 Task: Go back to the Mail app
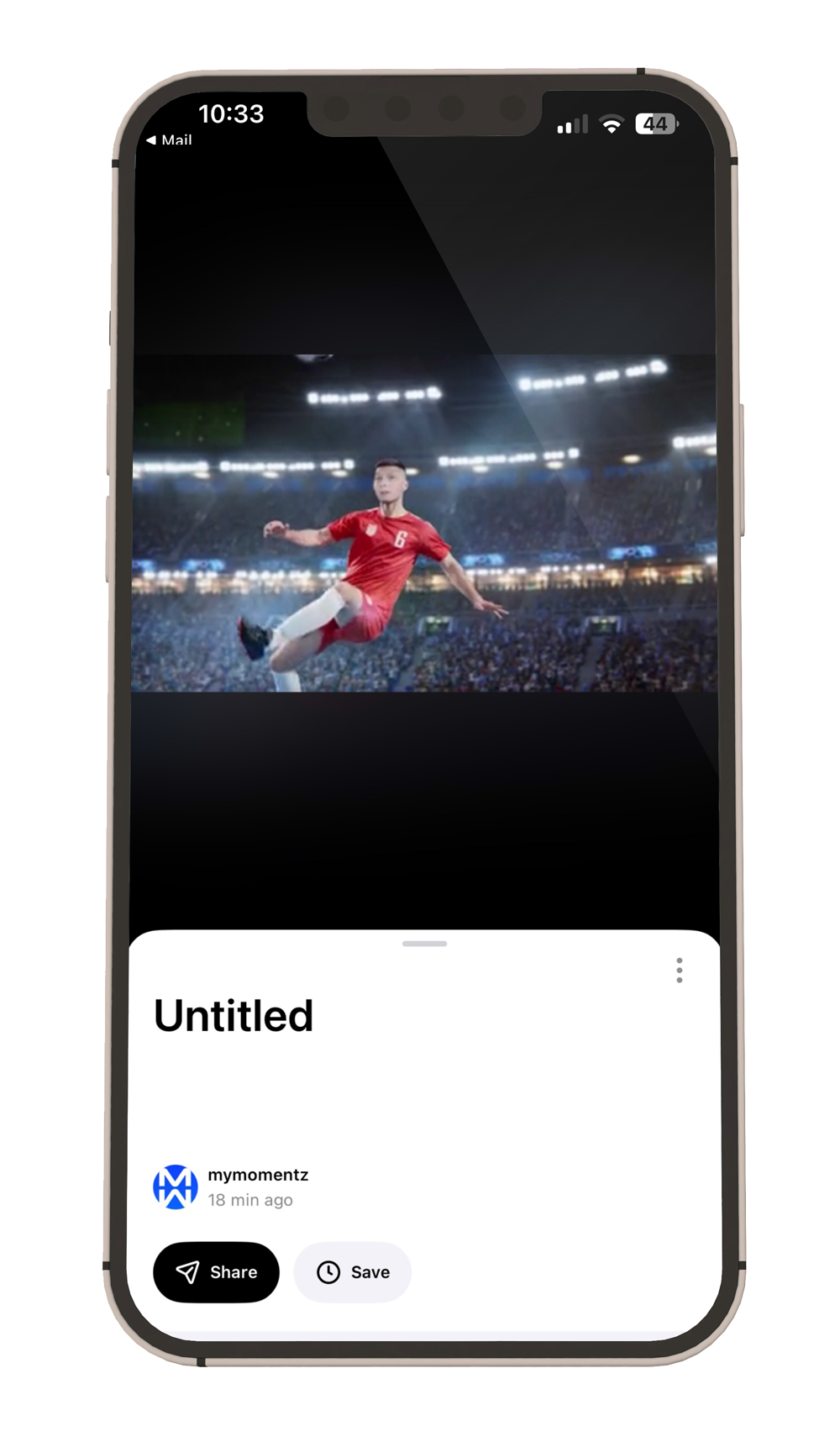pyautogui.click(x=170, y=139)
